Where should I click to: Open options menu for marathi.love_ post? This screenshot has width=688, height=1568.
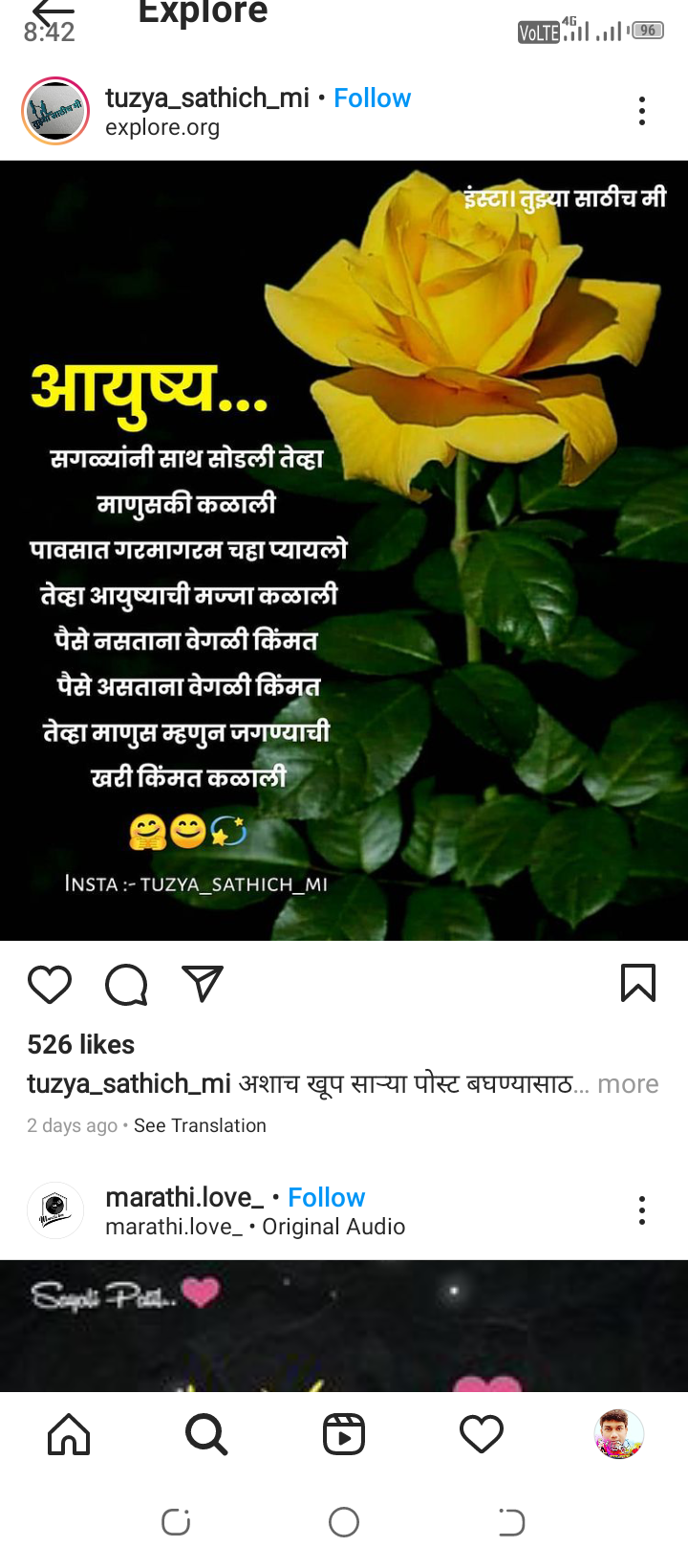(x=641, y=1210)
